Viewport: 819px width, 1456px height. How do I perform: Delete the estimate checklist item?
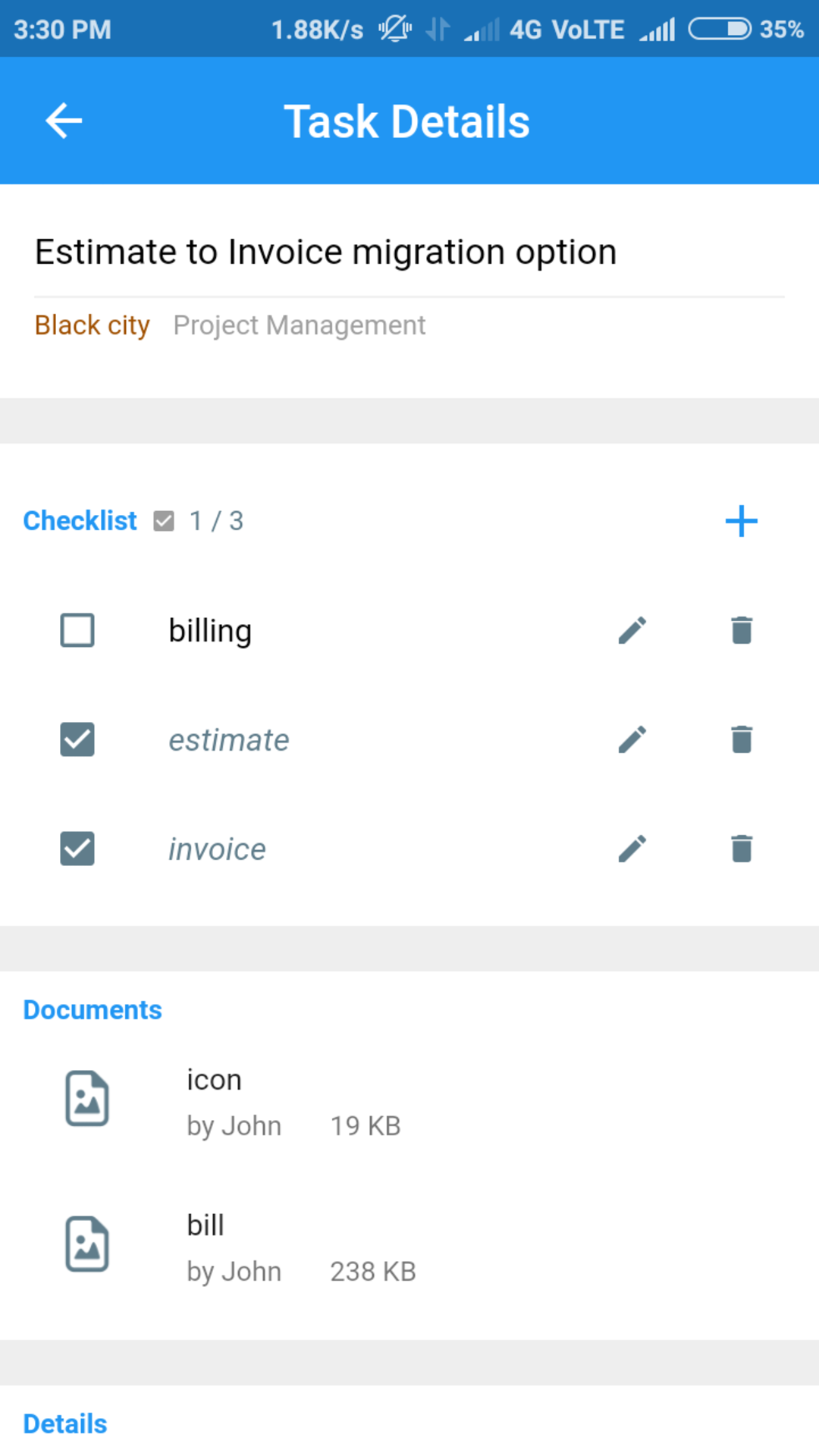742,739
